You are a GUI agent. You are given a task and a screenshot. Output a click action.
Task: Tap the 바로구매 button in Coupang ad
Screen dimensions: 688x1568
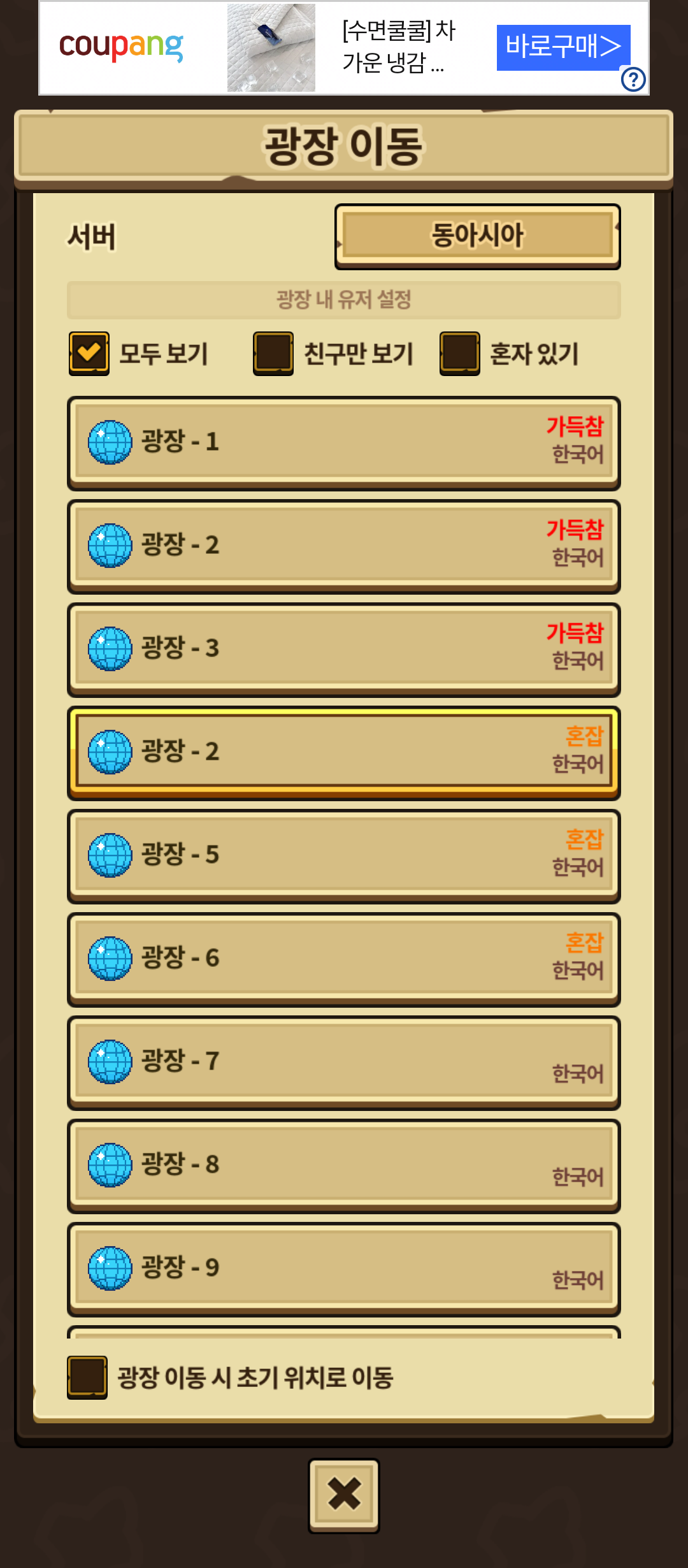(x=563, y=47)
